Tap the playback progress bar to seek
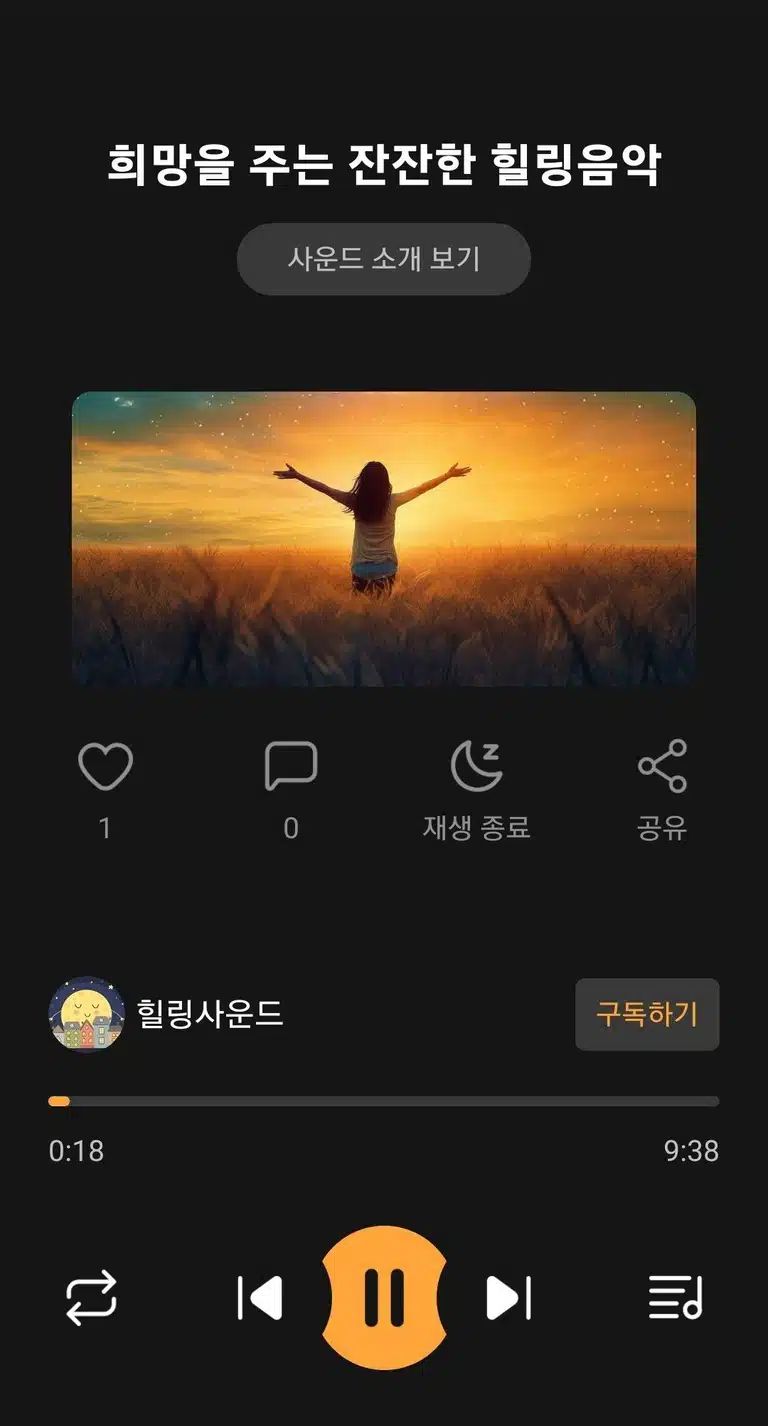This screenshot has width=768, height=1426. tap(384, 1101)
